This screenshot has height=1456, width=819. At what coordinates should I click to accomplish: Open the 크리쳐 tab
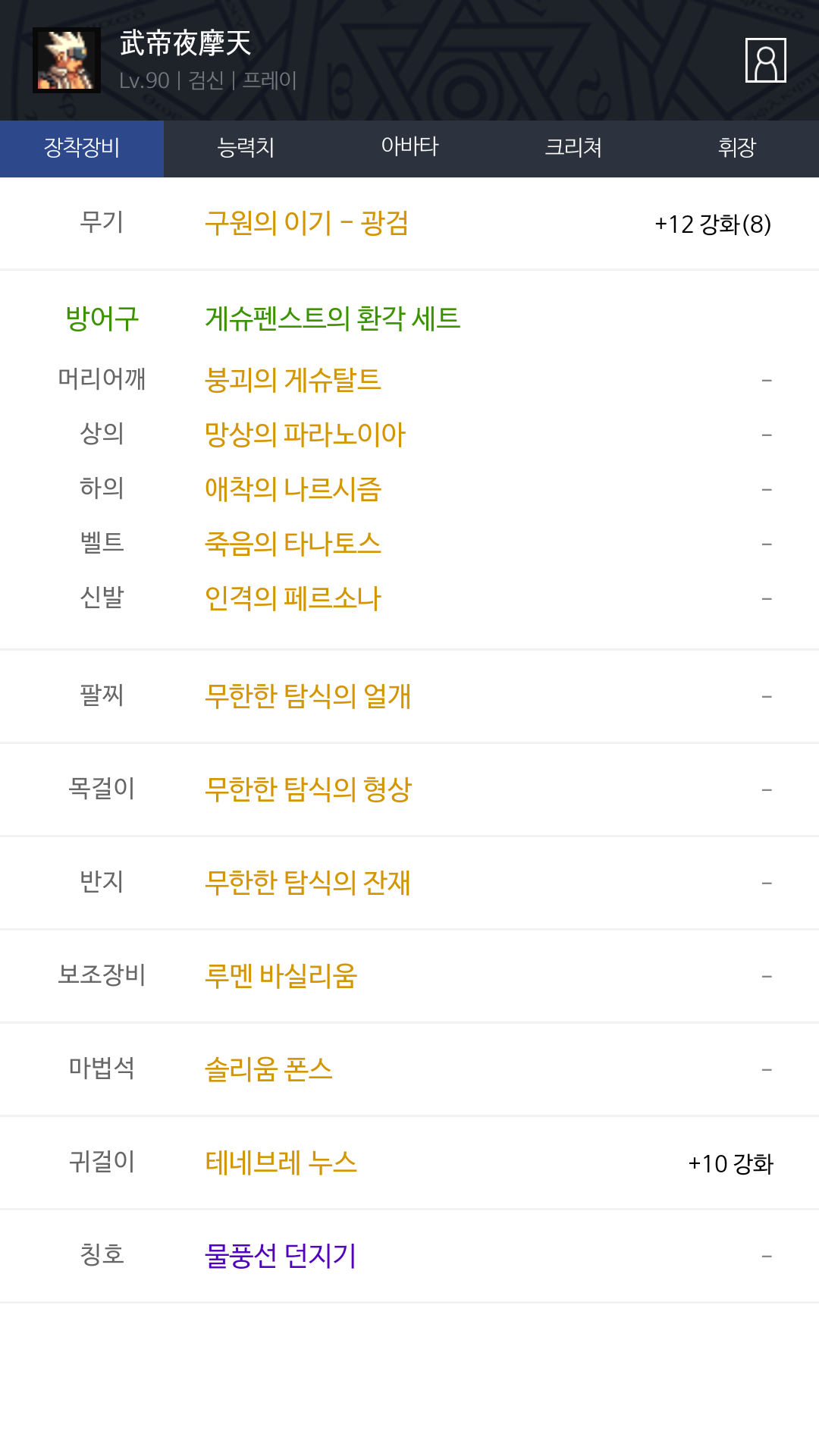tap(573, 149)
